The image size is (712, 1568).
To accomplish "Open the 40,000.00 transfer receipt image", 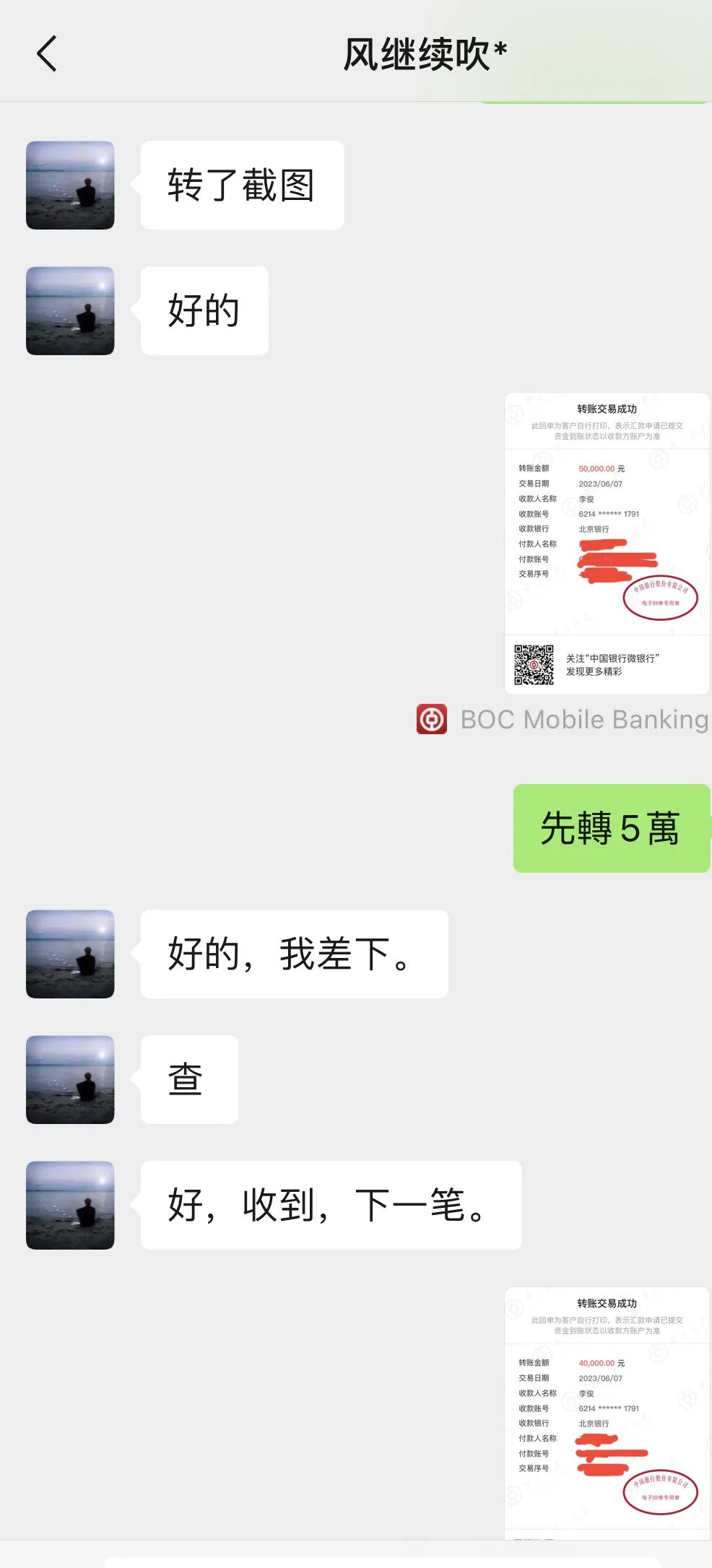I will (607, 1411).
